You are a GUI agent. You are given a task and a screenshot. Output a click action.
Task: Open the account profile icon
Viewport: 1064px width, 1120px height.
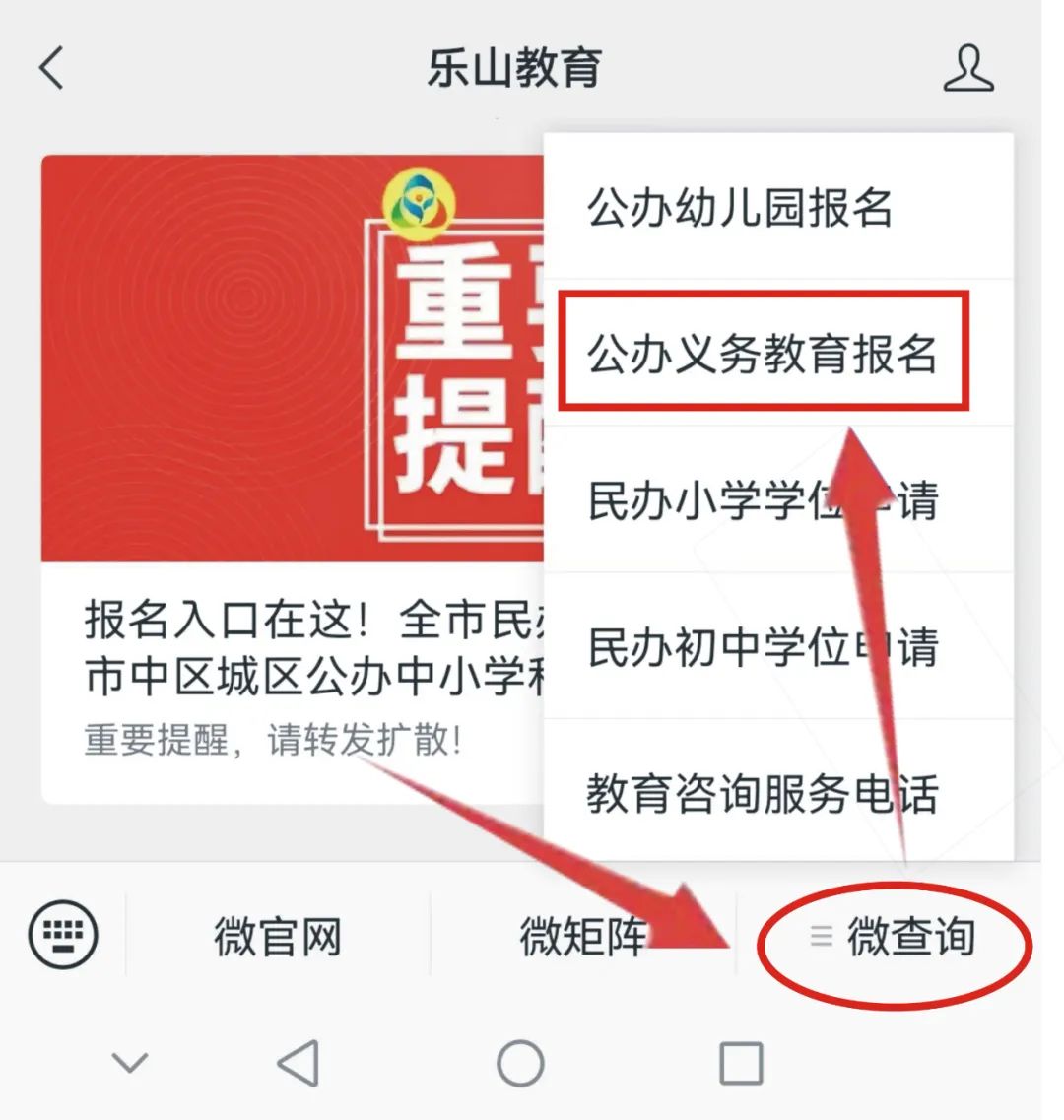967,69
